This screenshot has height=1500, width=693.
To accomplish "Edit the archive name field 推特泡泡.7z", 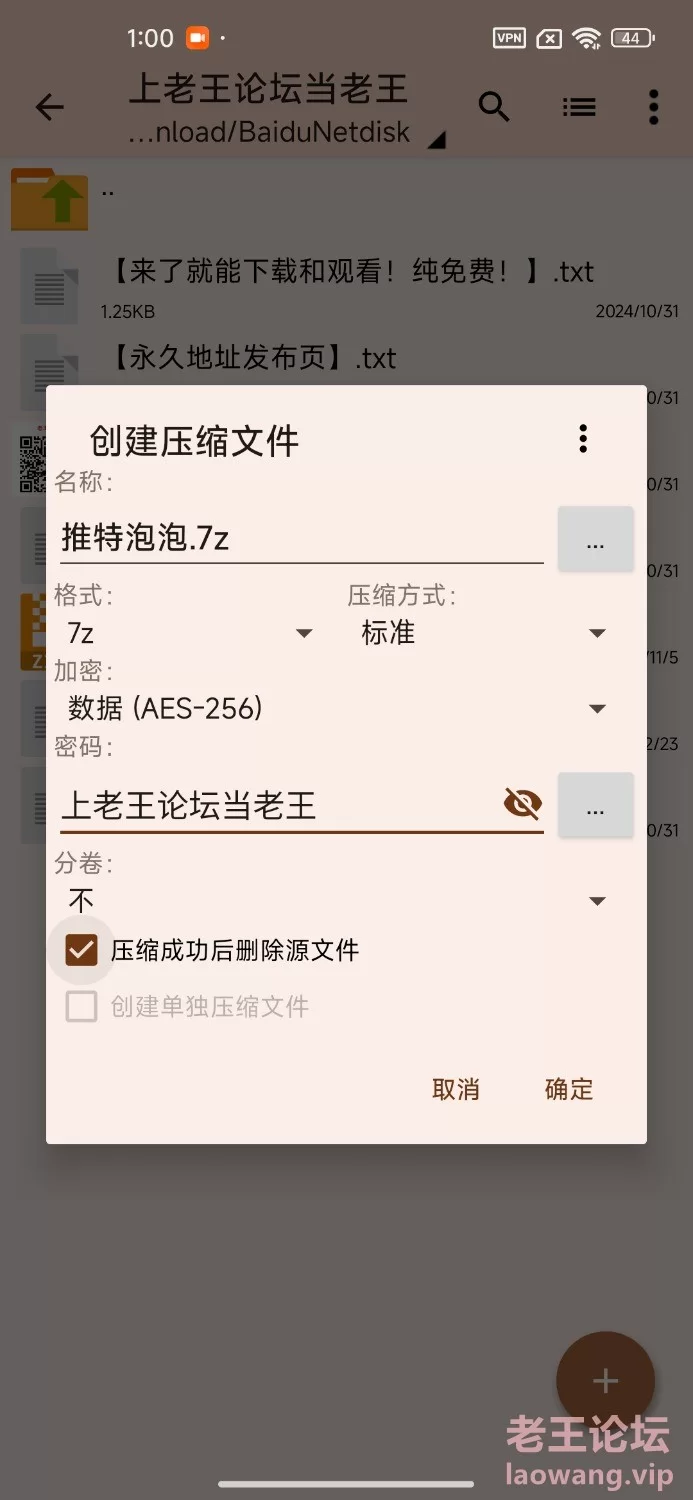I will click(x=300, y=539).
